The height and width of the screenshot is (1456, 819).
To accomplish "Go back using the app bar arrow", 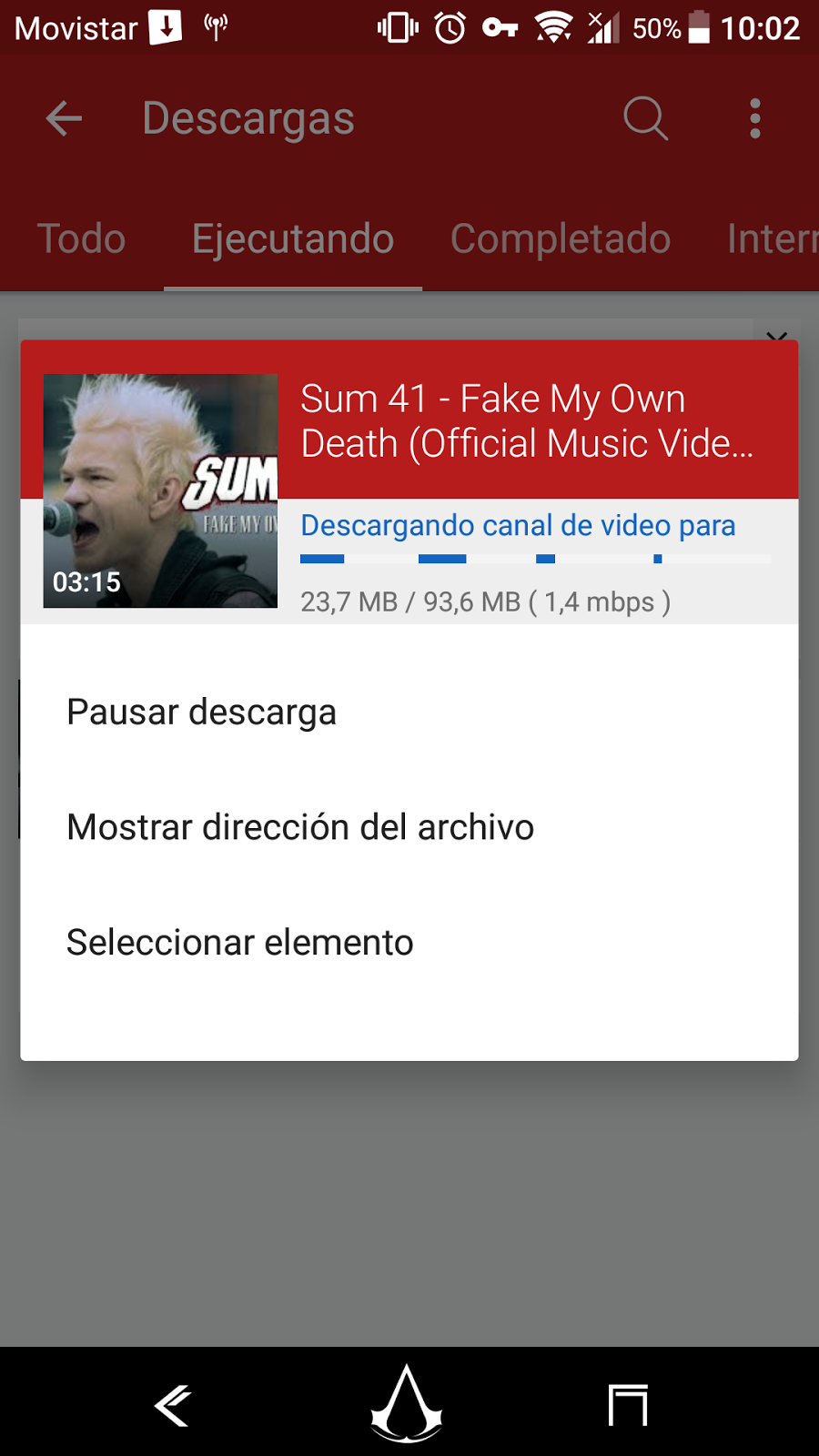I will (64, 118).
